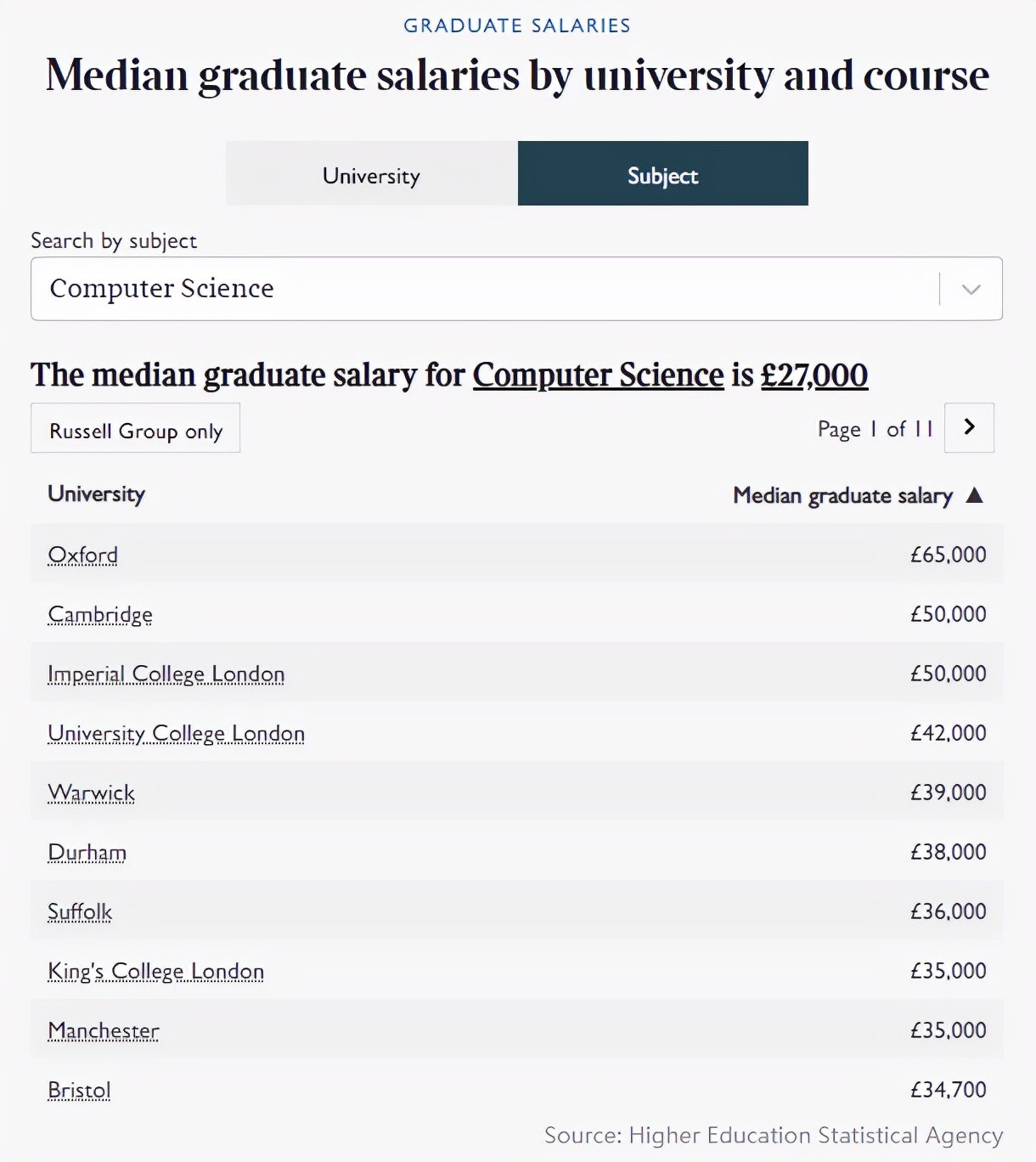Select Cambridge from the results table

[99, 613]
